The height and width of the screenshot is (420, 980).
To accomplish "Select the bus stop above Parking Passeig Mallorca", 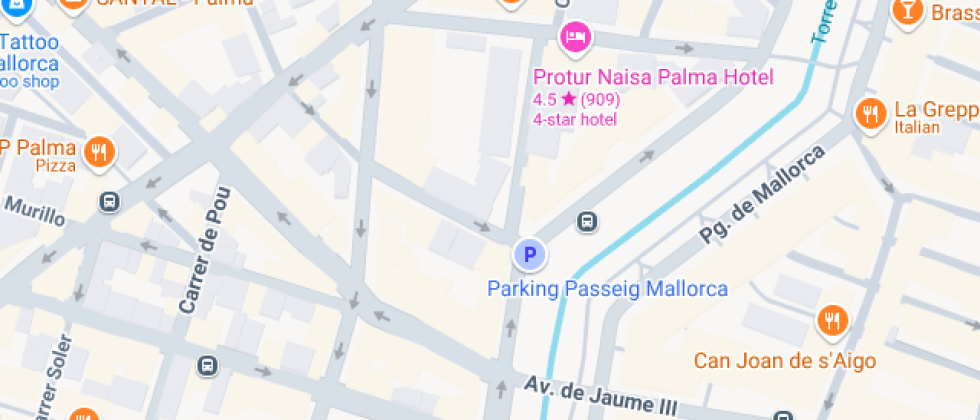I will (x=589, y=220).
